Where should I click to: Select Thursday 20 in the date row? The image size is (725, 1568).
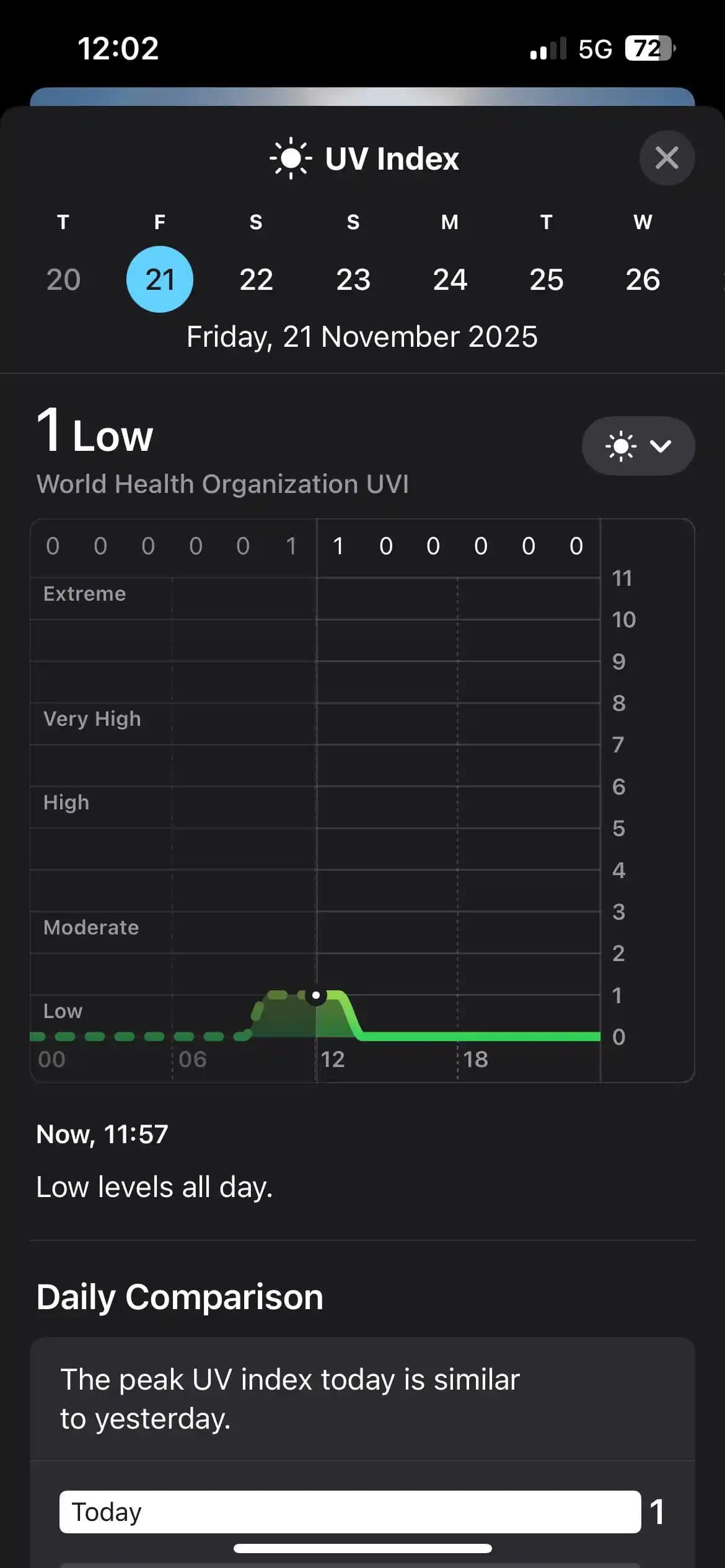(63, 279)
